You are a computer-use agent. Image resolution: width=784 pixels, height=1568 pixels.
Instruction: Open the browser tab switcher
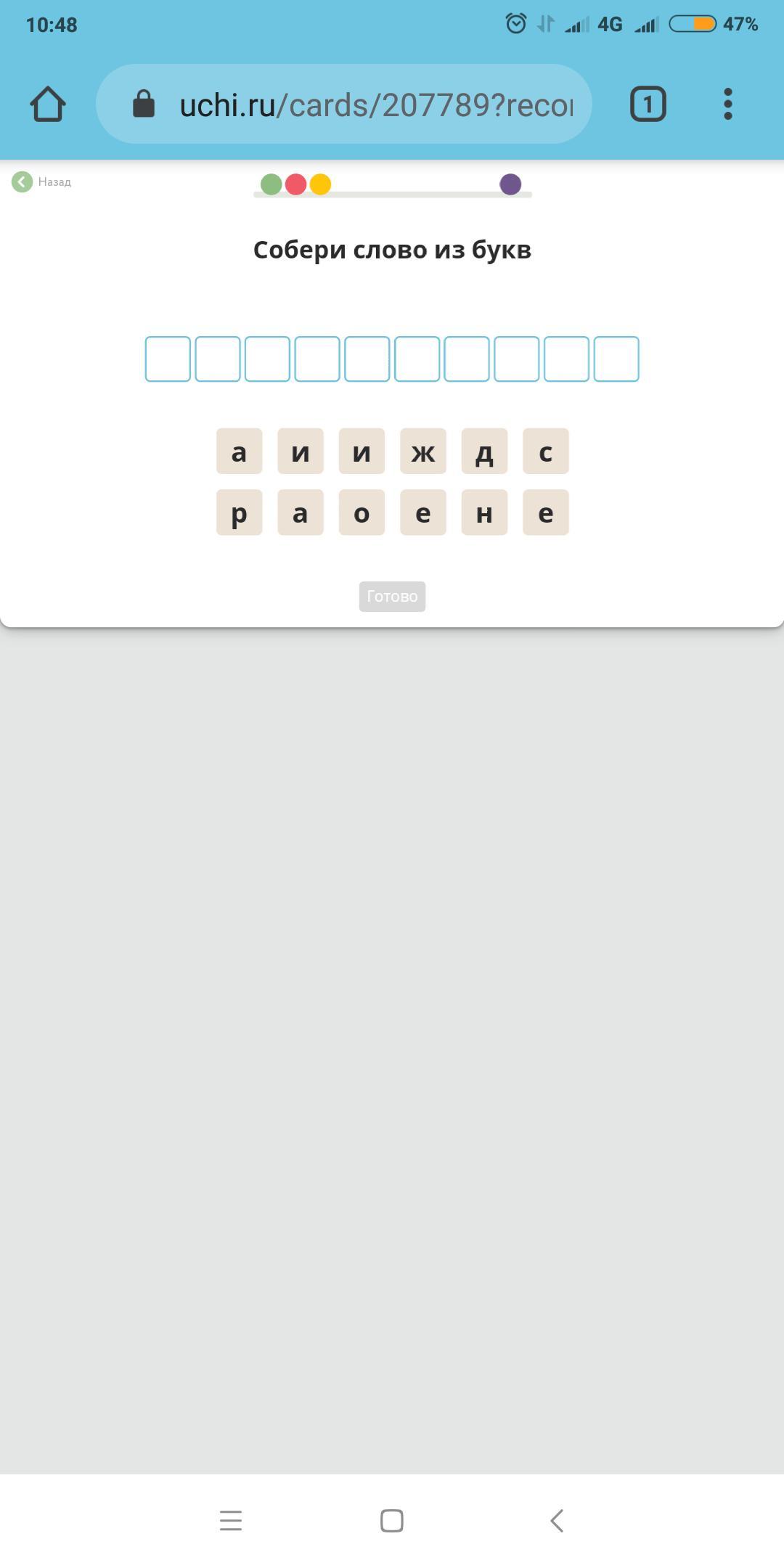(648, 105)
